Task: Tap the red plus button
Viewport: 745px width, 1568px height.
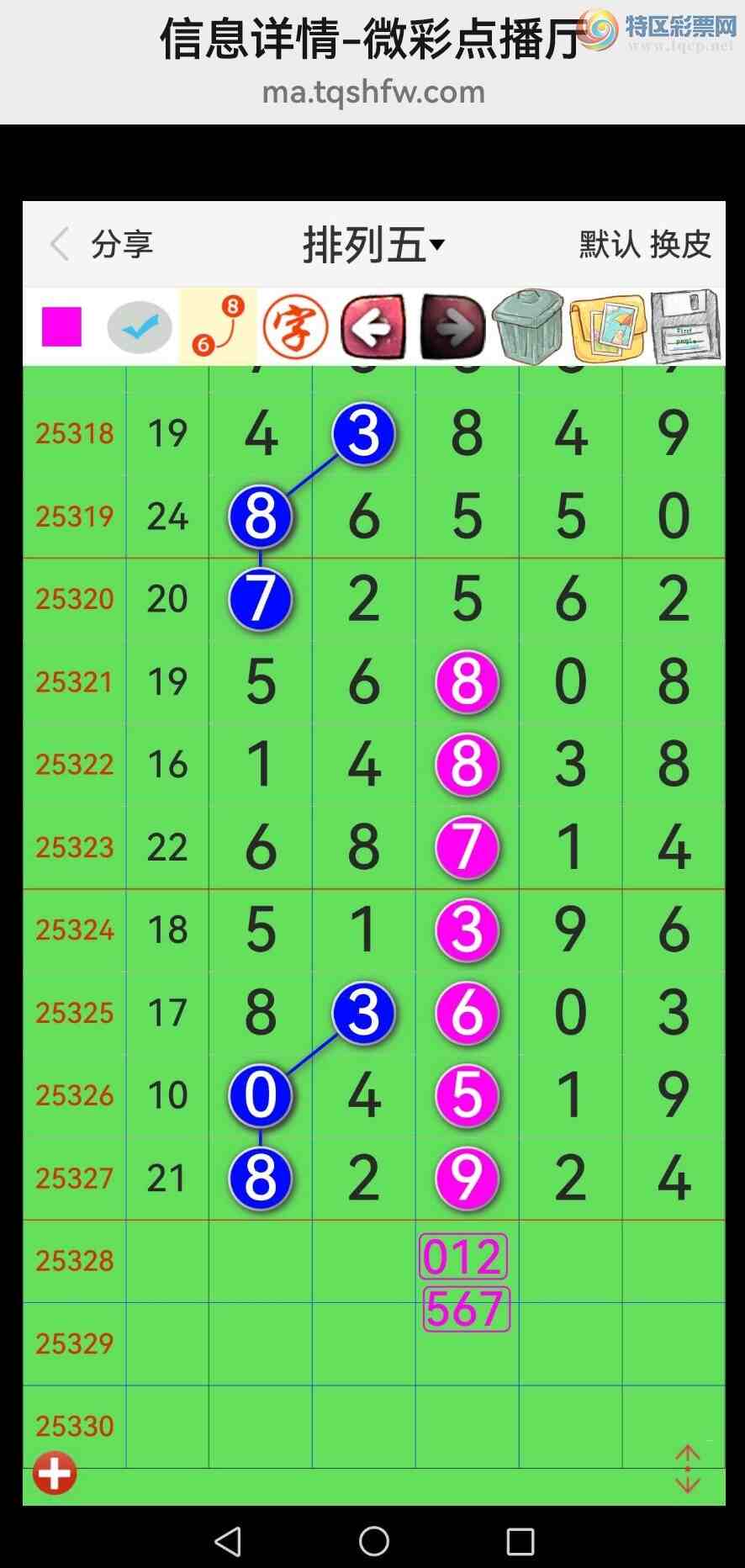Action: pyautogui.click(x=55, y=1473)
